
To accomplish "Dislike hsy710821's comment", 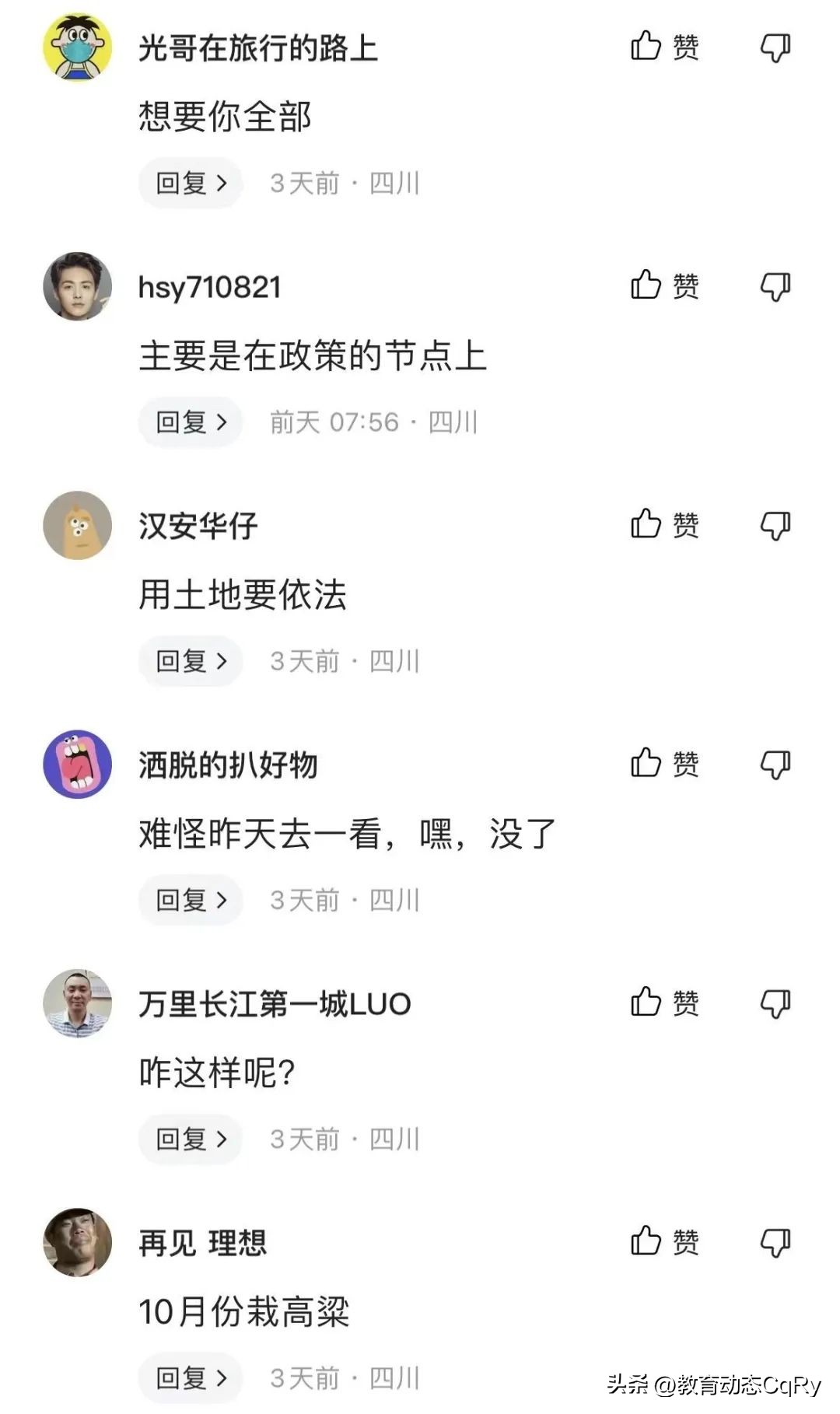I will click(775, 287).
